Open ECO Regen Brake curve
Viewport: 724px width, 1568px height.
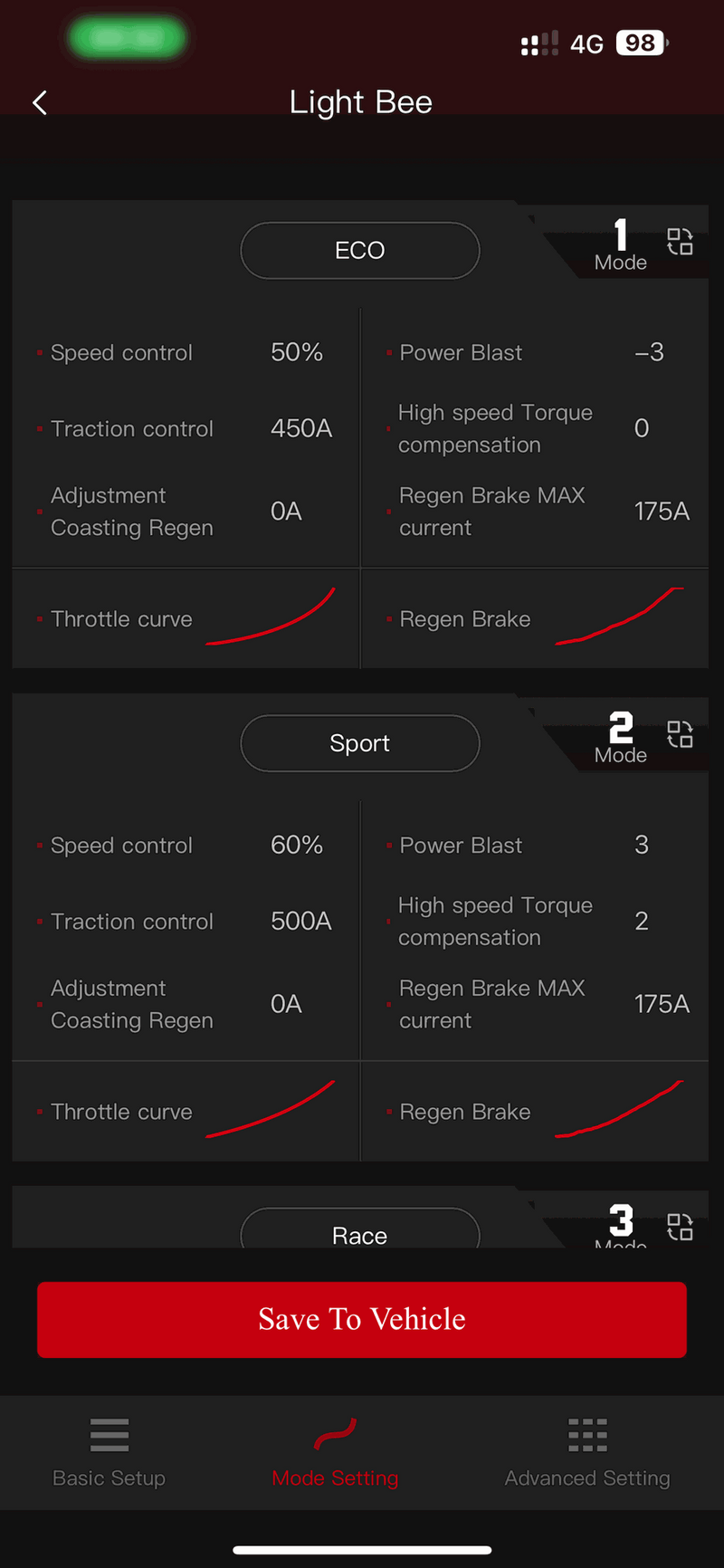(619, 618)
